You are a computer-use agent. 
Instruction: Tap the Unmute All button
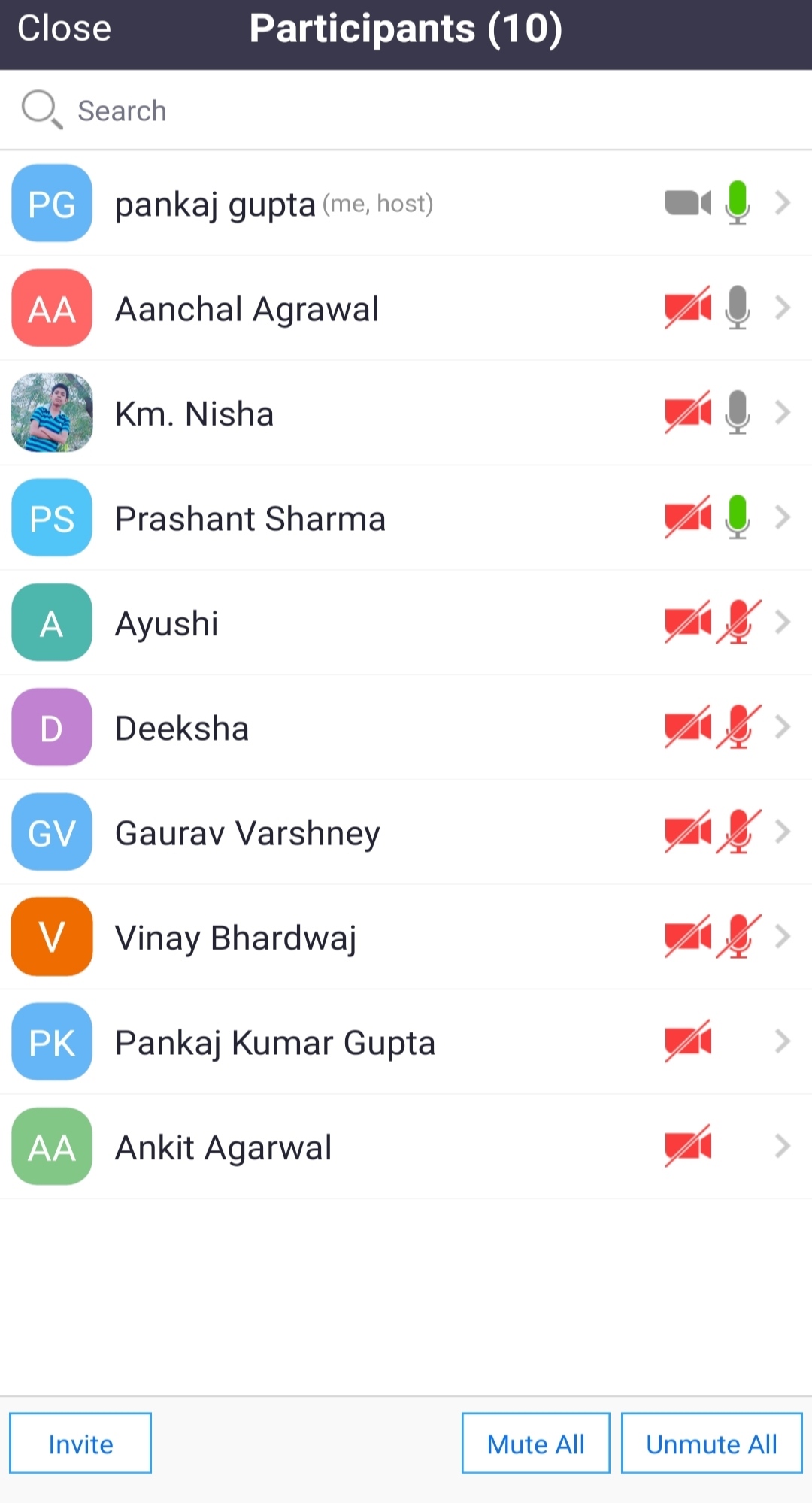point(711,1443)
